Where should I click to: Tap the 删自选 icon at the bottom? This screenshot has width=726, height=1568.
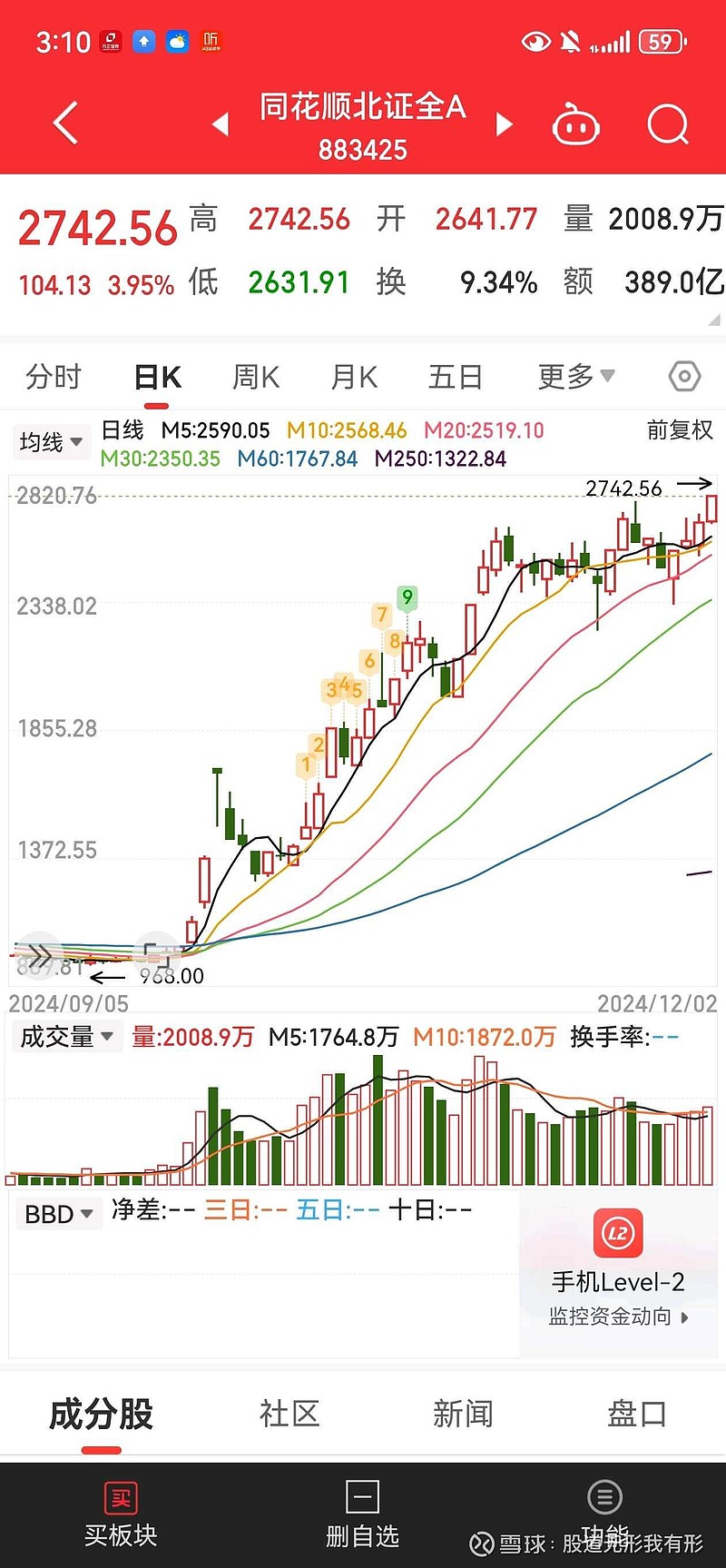point(362,1514)
